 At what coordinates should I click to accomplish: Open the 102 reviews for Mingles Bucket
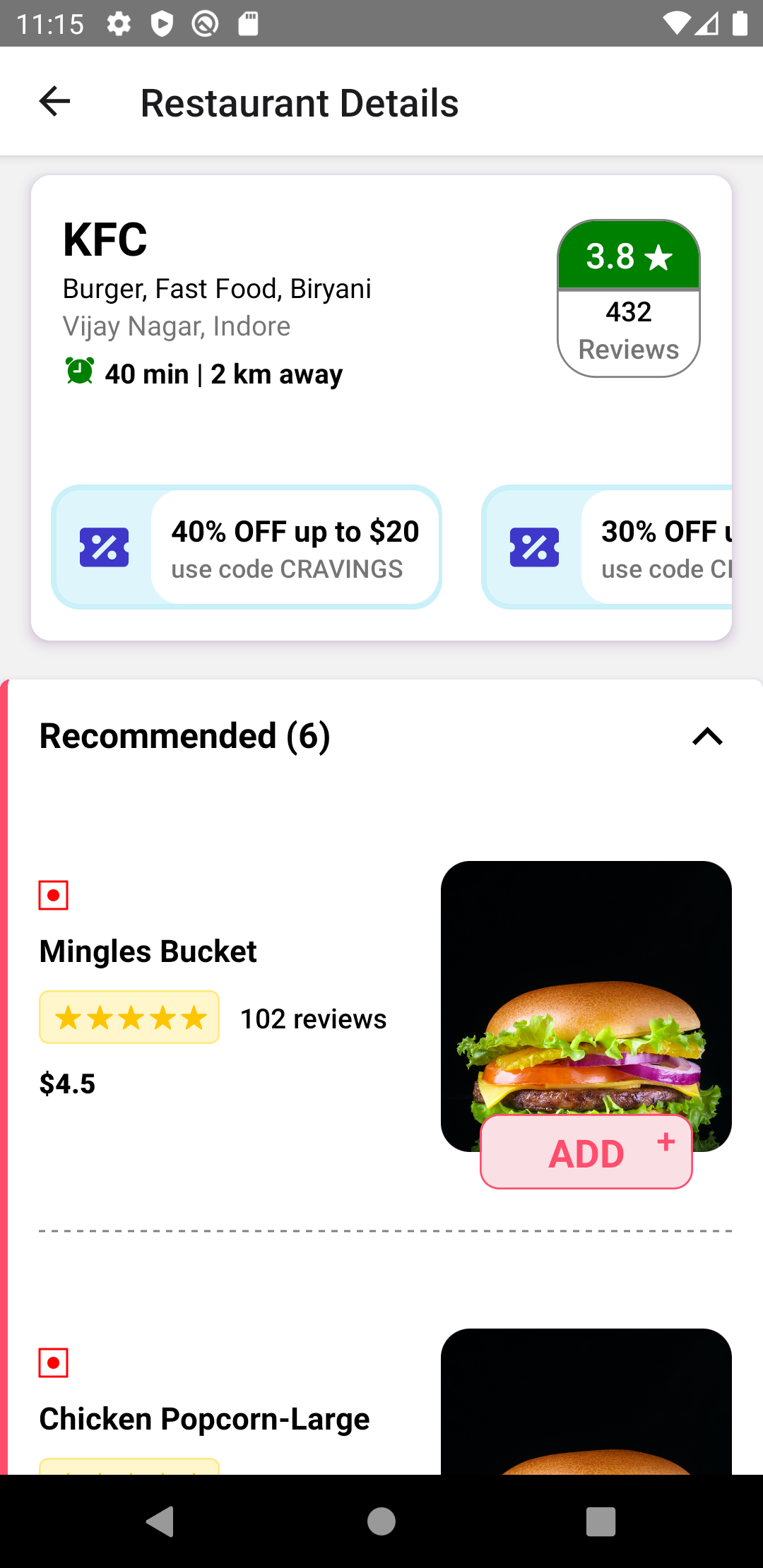(x=313, y=1017)
